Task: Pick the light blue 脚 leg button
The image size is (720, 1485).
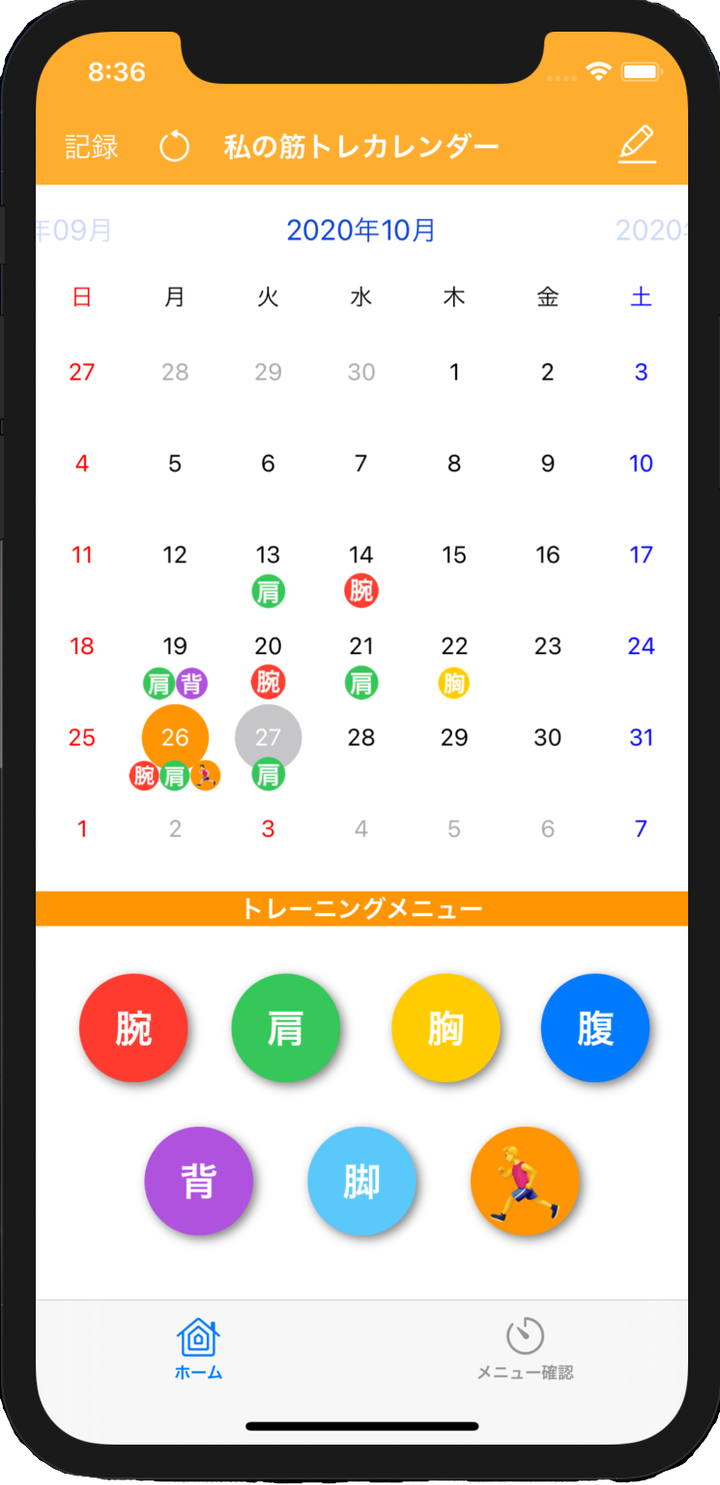Action: (361, 1181)
